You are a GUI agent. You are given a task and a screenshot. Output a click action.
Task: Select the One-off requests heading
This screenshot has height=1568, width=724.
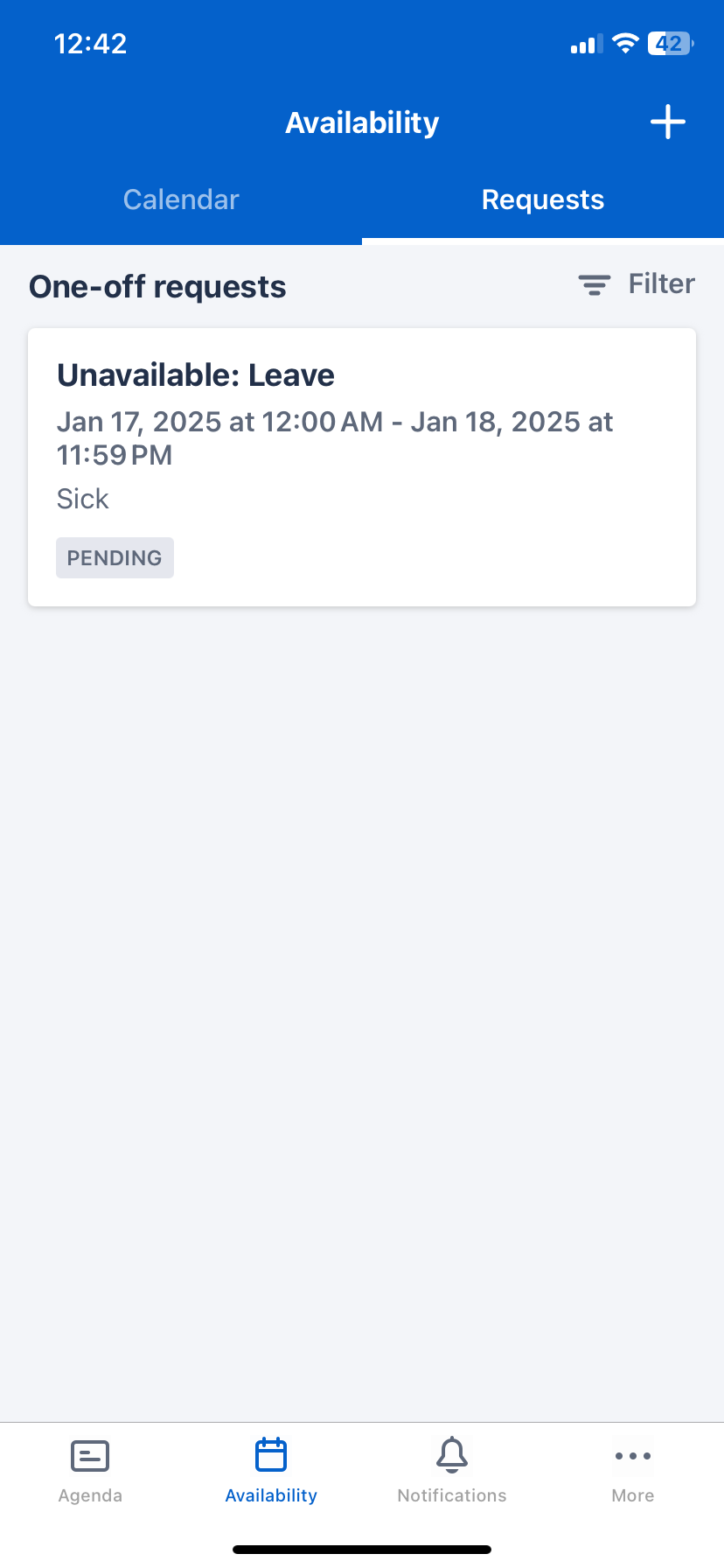157,286
